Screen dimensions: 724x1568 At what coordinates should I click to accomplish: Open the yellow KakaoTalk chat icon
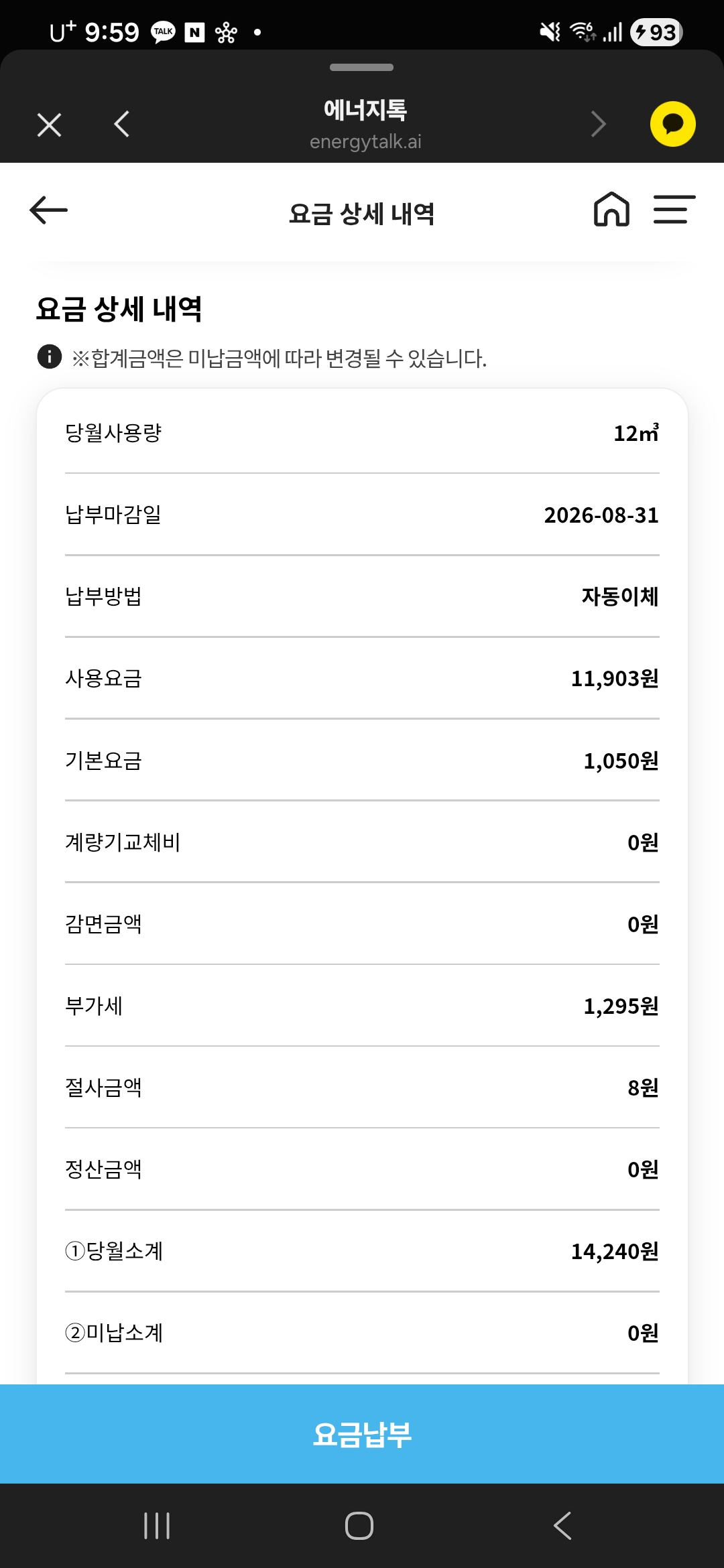(x=672, y=124)
